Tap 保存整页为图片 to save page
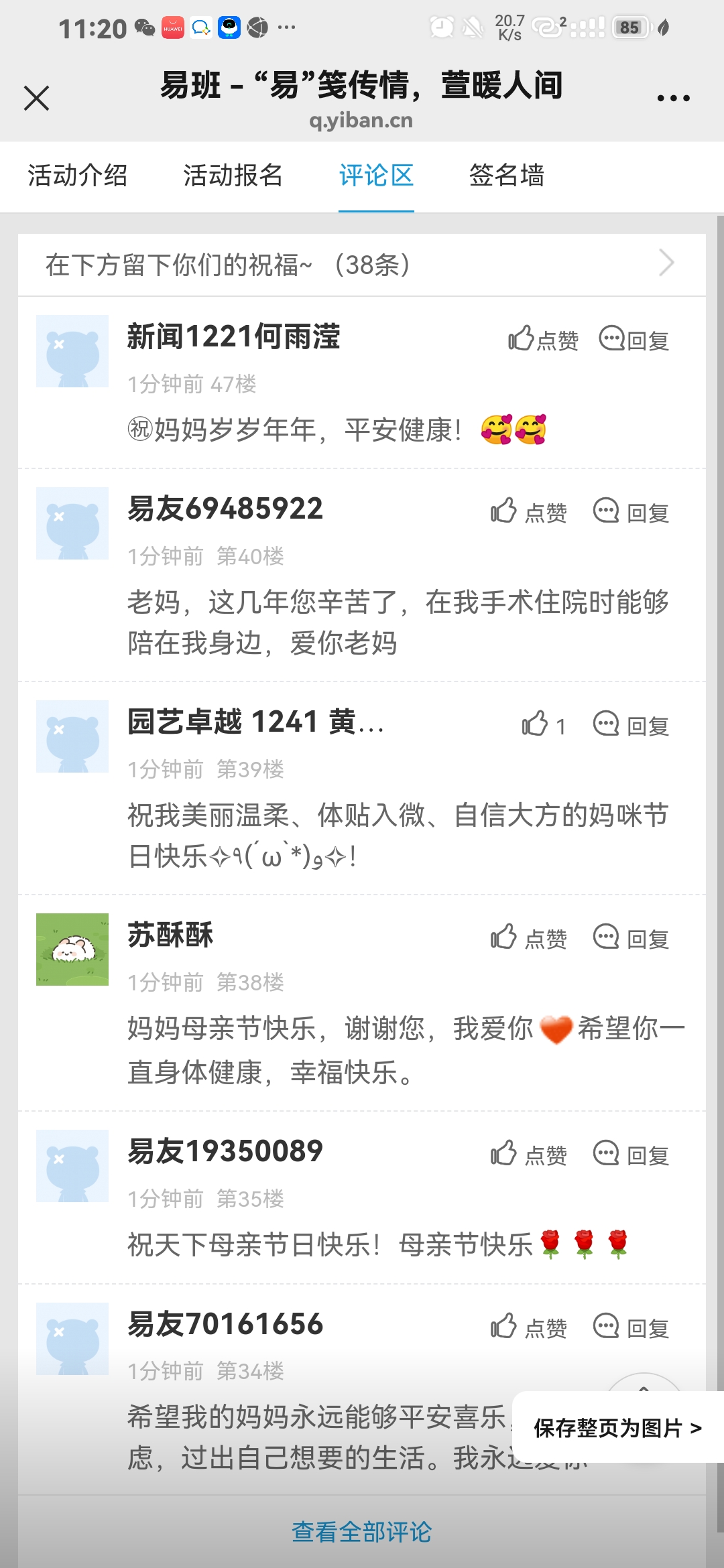 click(618, 1428)
